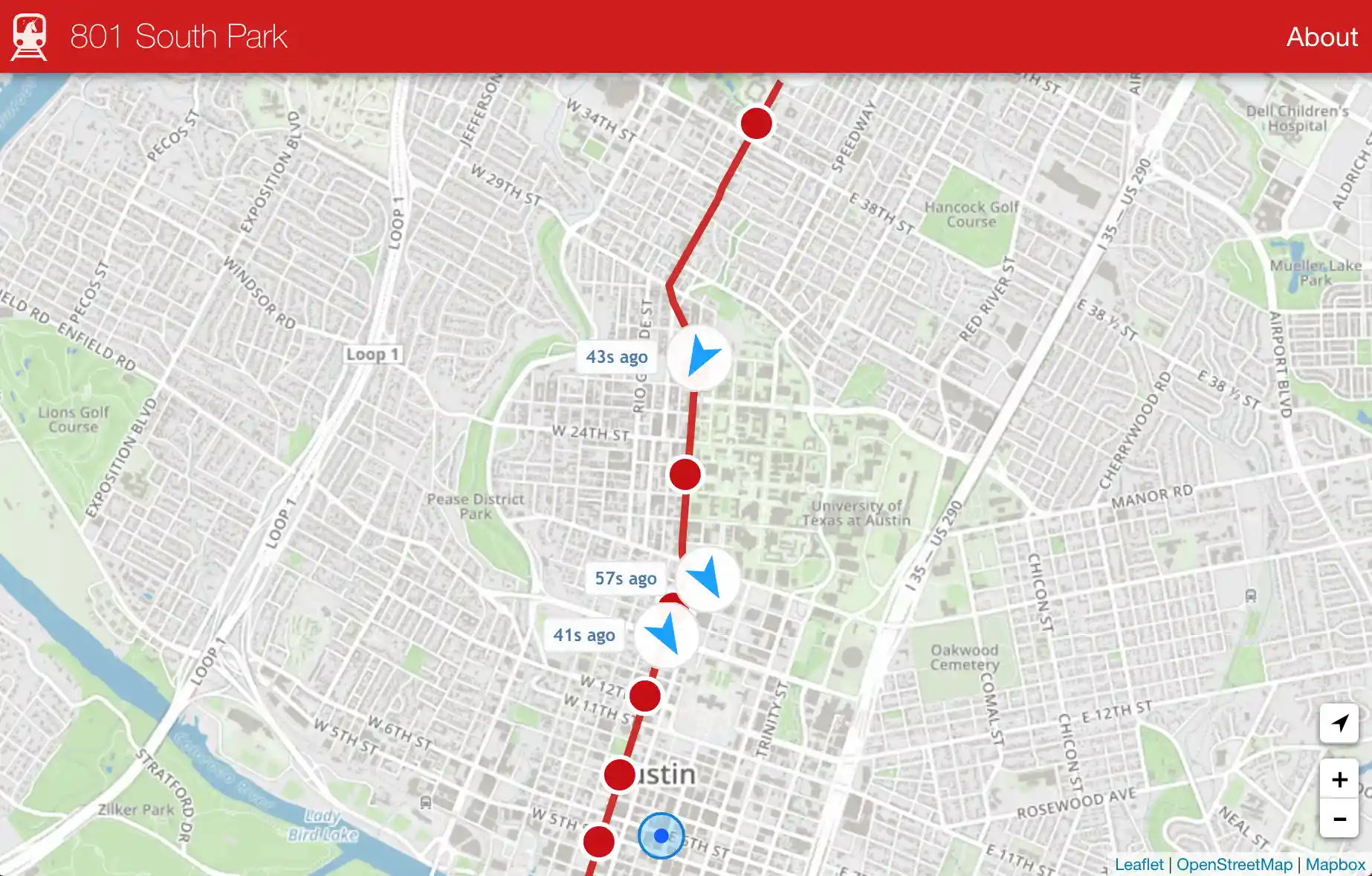Zoom out of the map
The image size is (1372, 876).
click(x=1339, y=819)
